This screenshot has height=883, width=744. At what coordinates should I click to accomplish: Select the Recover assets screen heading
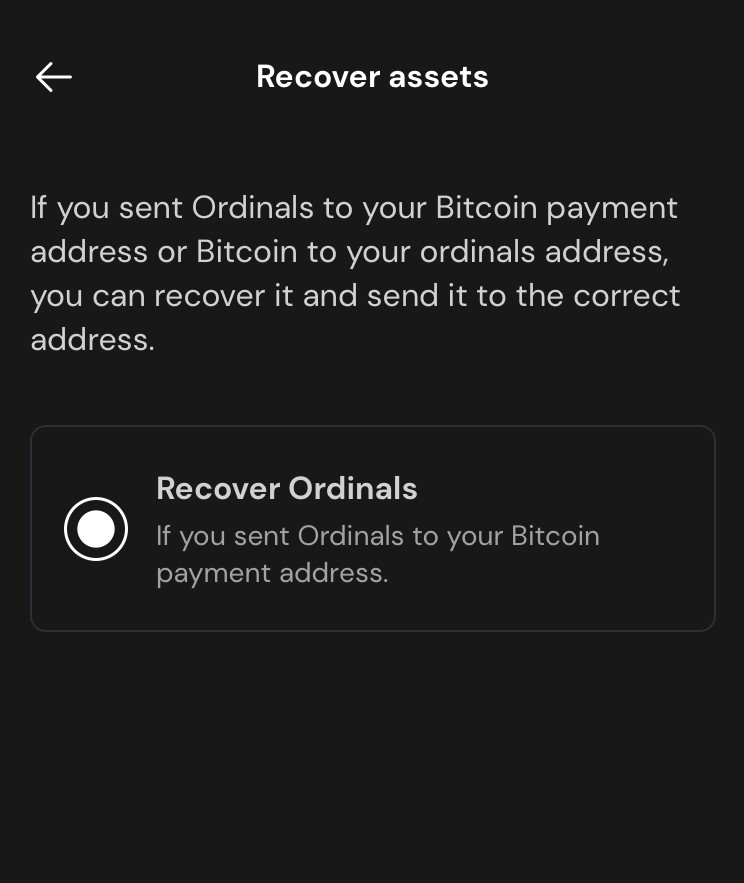coord(372,76)
